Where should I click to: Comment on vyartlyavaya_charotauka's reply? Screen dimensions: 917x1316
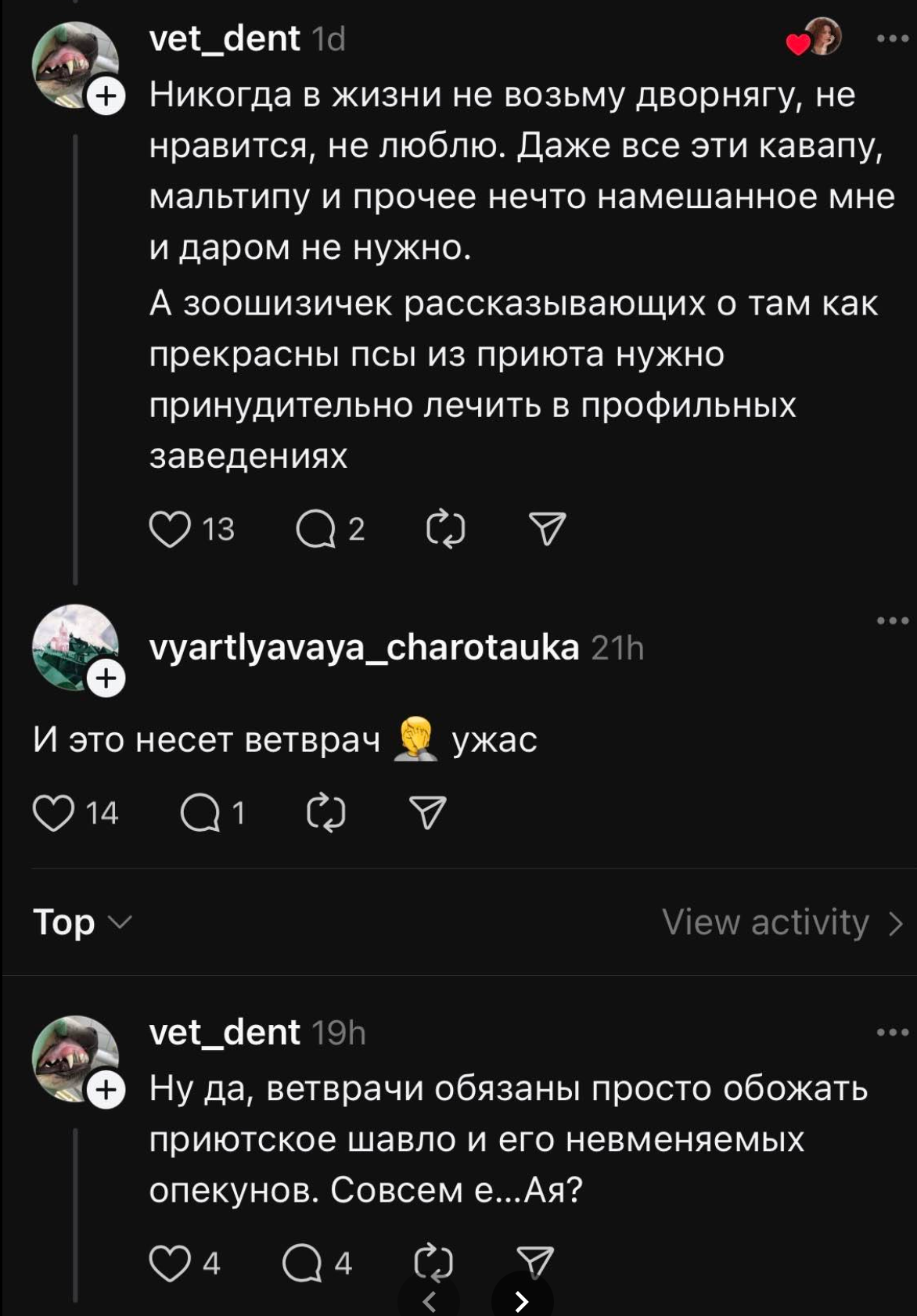pos(200,813)
